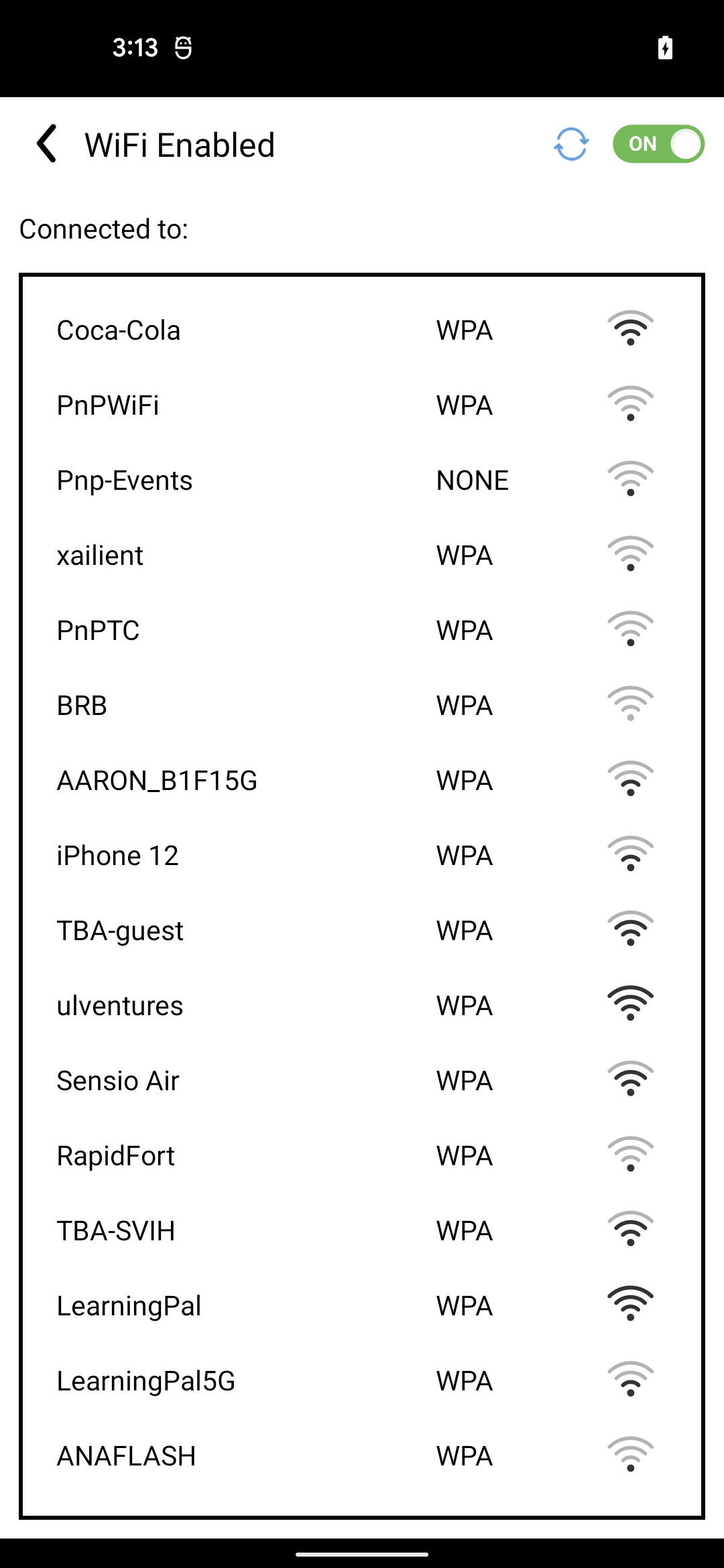Select the BRB network
The image size is (724, 1568).
click(362, 706)
